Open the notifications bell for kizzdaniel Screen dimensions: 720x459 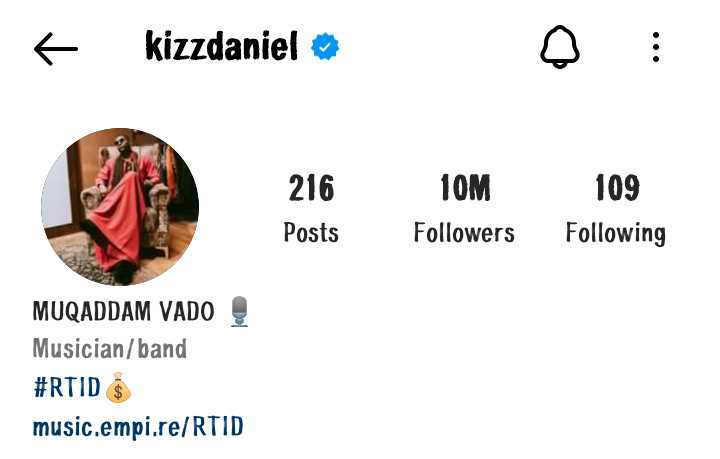coord(560,47)
